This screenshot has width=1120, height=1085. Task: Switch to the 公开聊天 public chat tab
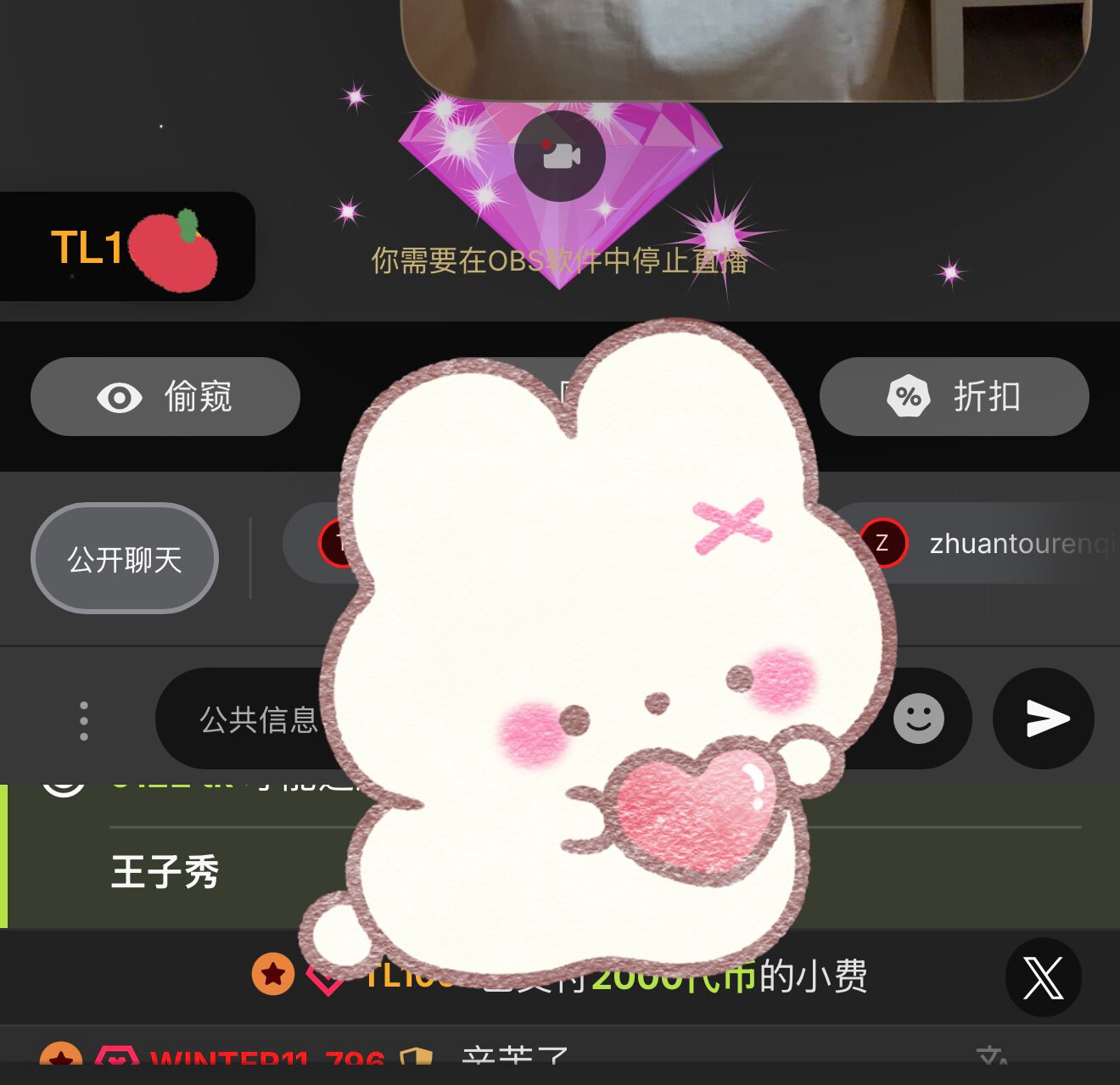point(125,559)
